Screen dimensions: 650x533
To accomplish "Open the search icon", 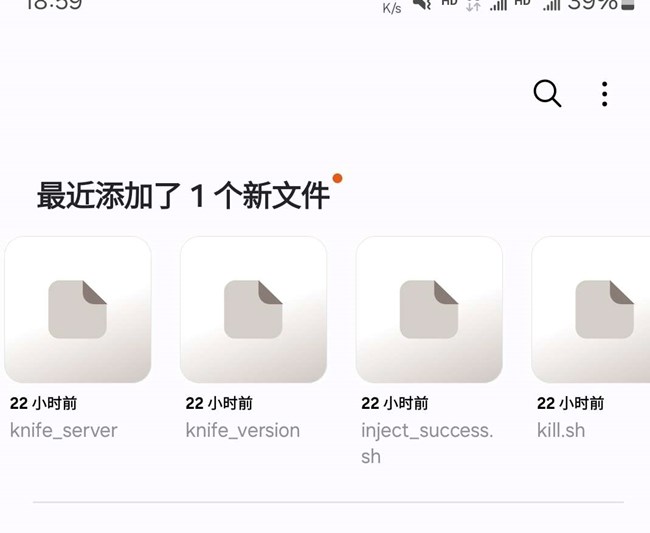I will pos(547,94).
